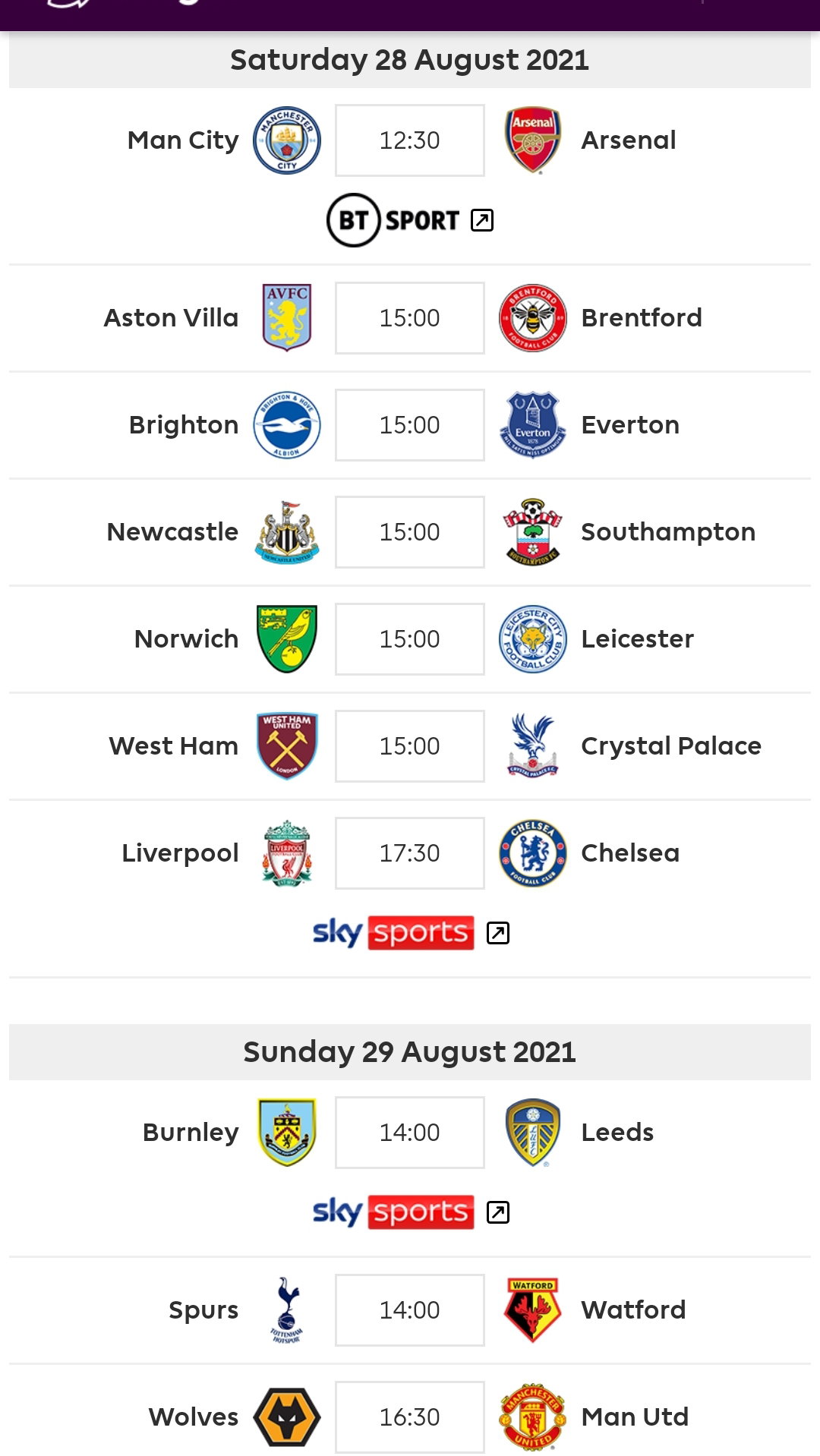Open Sky Sports link under Liverpool match
The image size is (820, 1456).
click(411, 932)
